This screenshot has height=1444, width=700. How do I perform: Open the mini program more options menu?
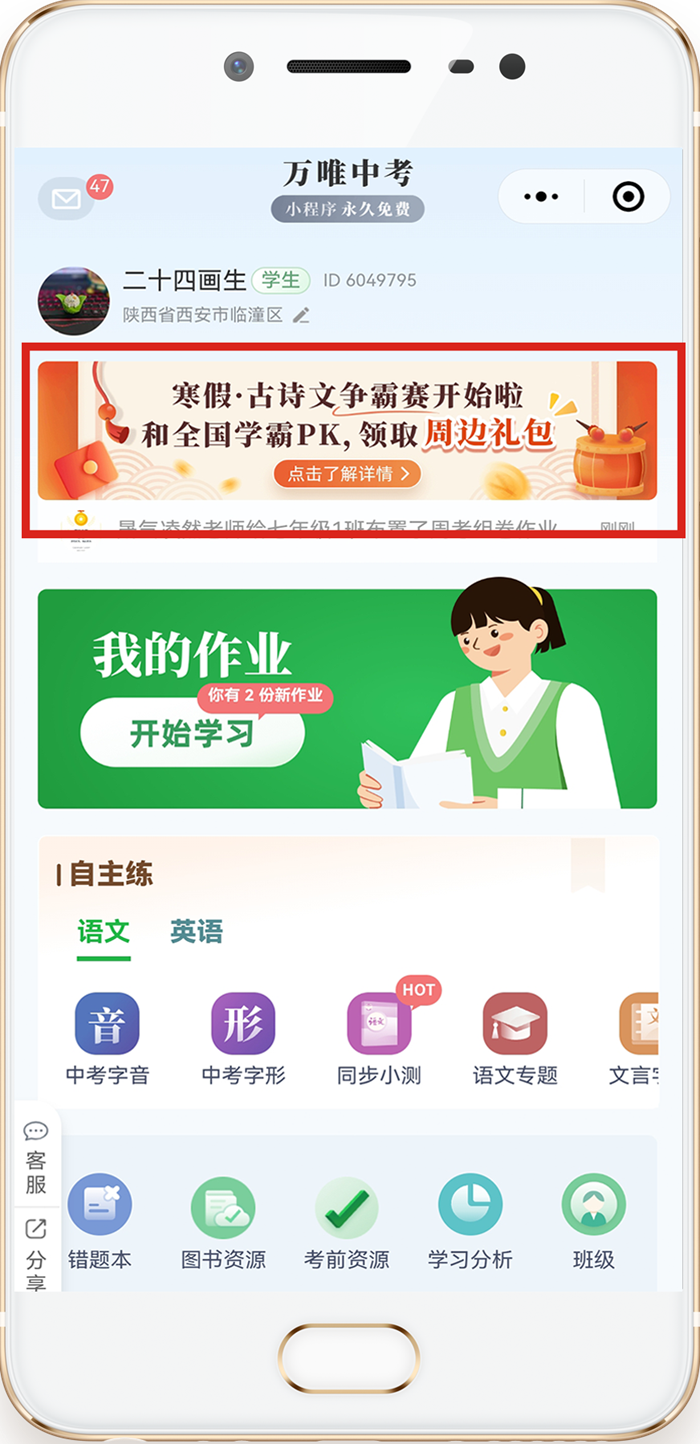[541, 197]
